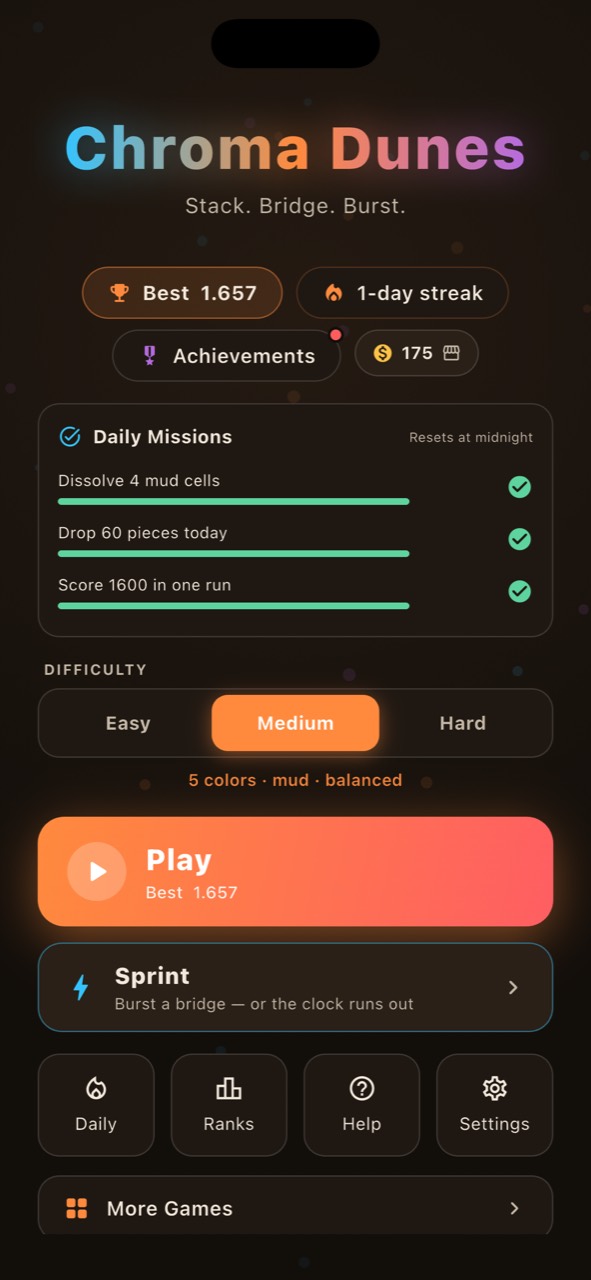Select Easy difficulty

tap(128, 723)
